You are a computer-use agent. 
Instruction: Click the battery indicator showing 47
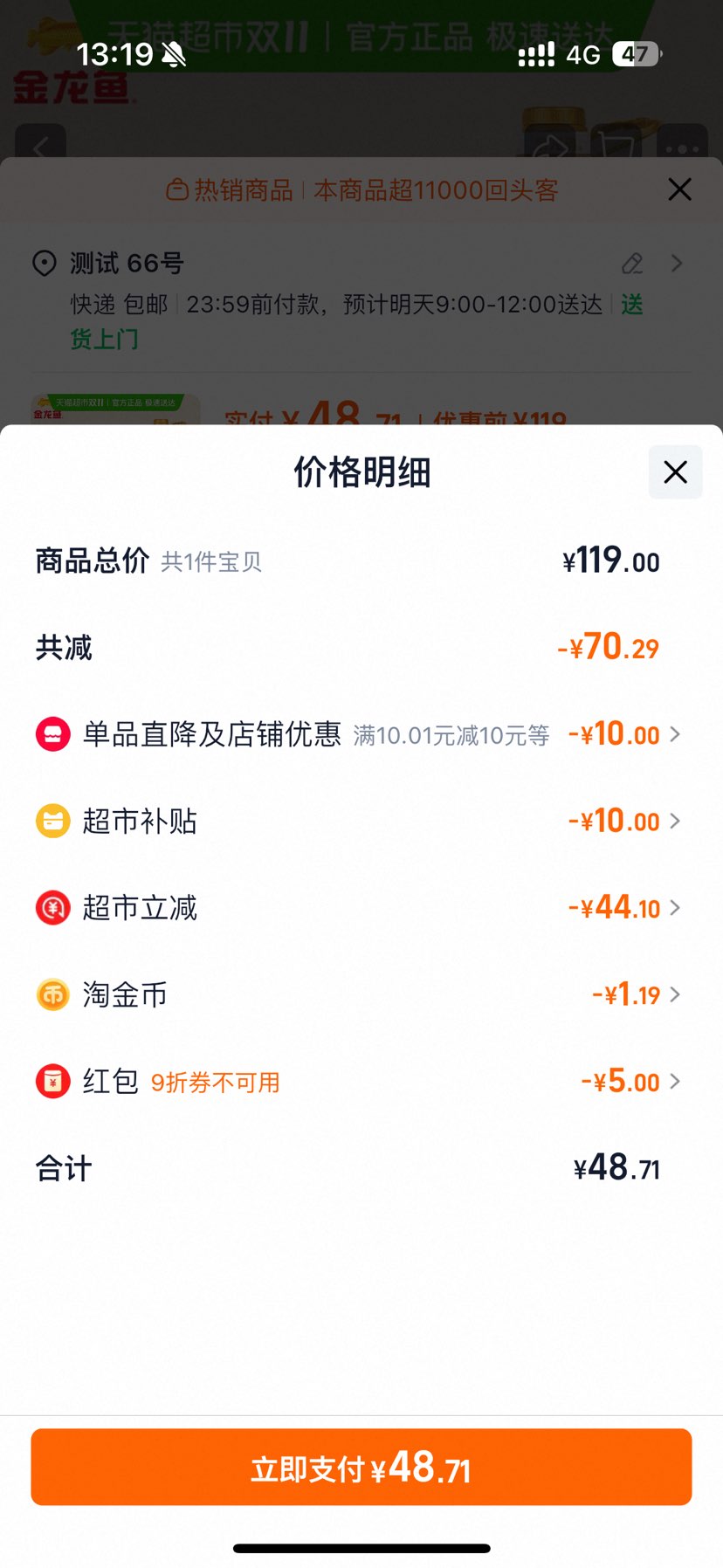[637, 53]
